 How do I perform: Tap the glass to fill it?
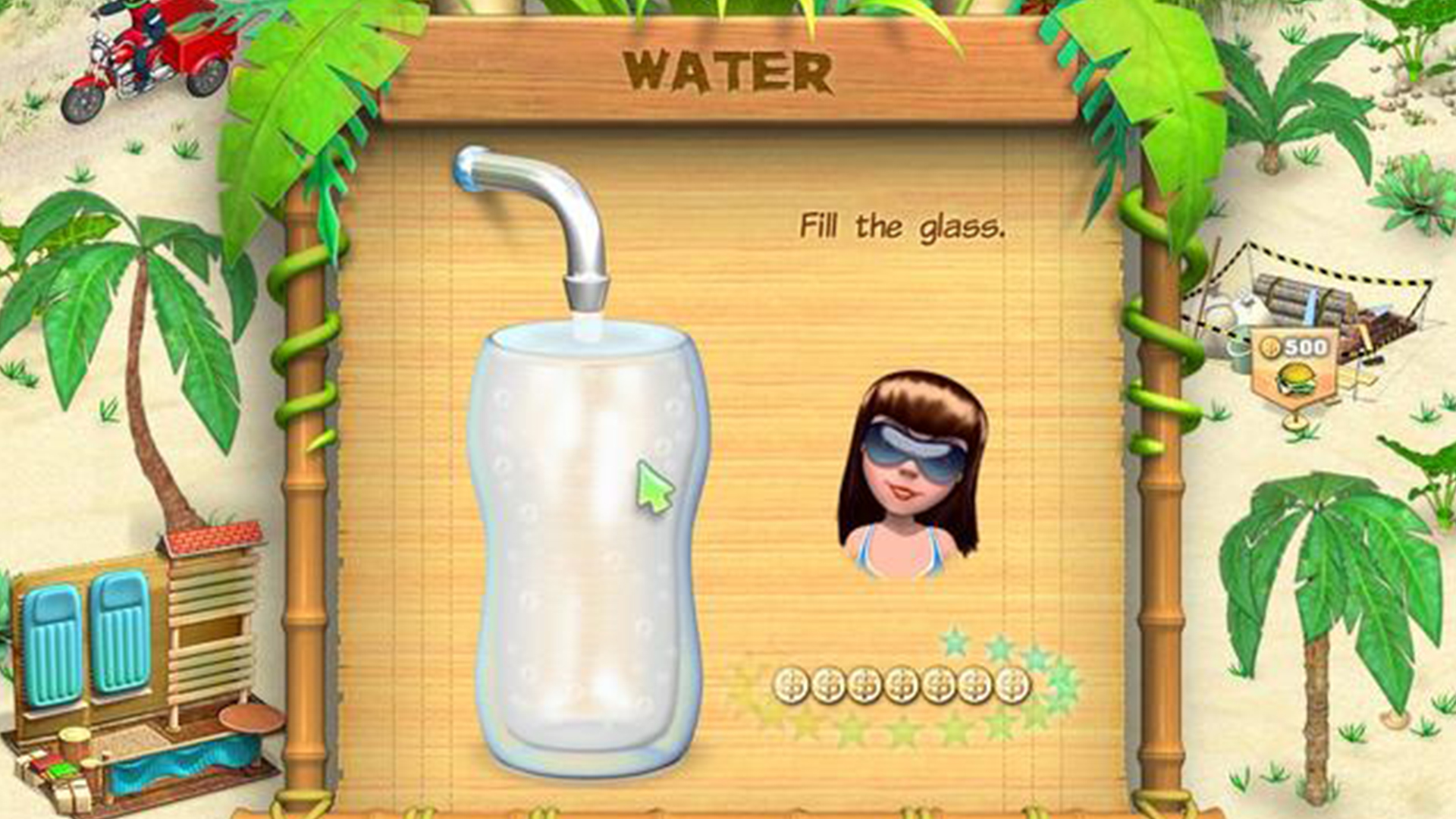point(588,546)
